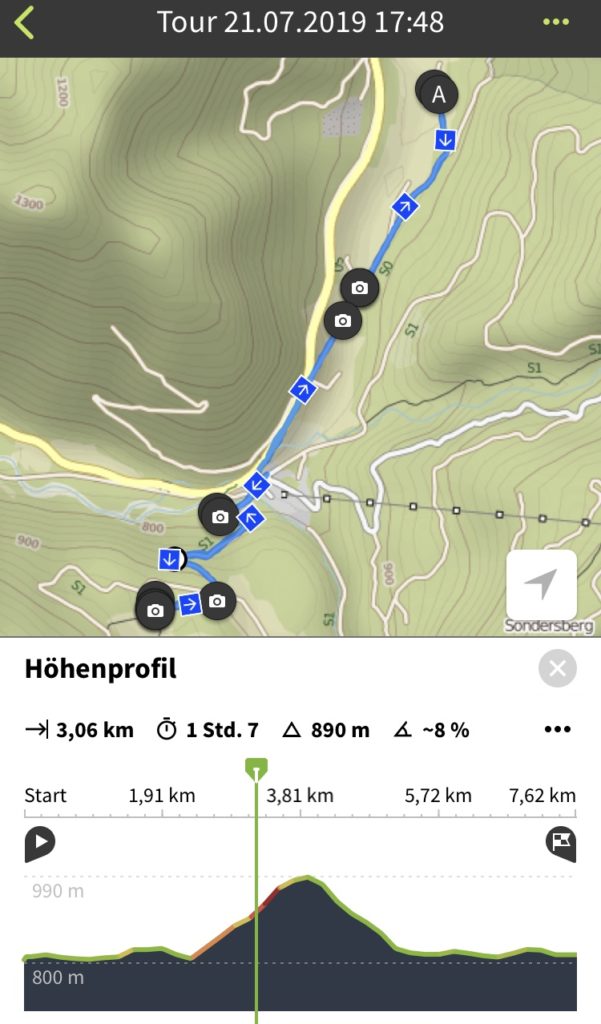Close the Höhenprofil panel
601x1024 pixels.
point(557,668)
